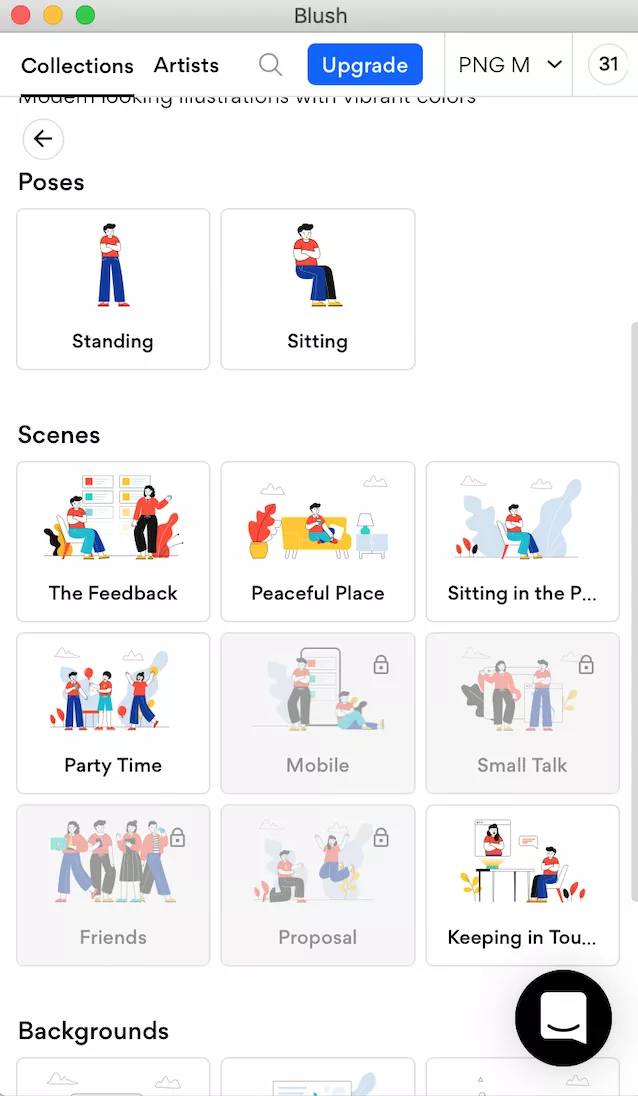This screenshot has height=1096, width=638.
Task: Select the Sitting pose card
Action: tap(318, 289)
